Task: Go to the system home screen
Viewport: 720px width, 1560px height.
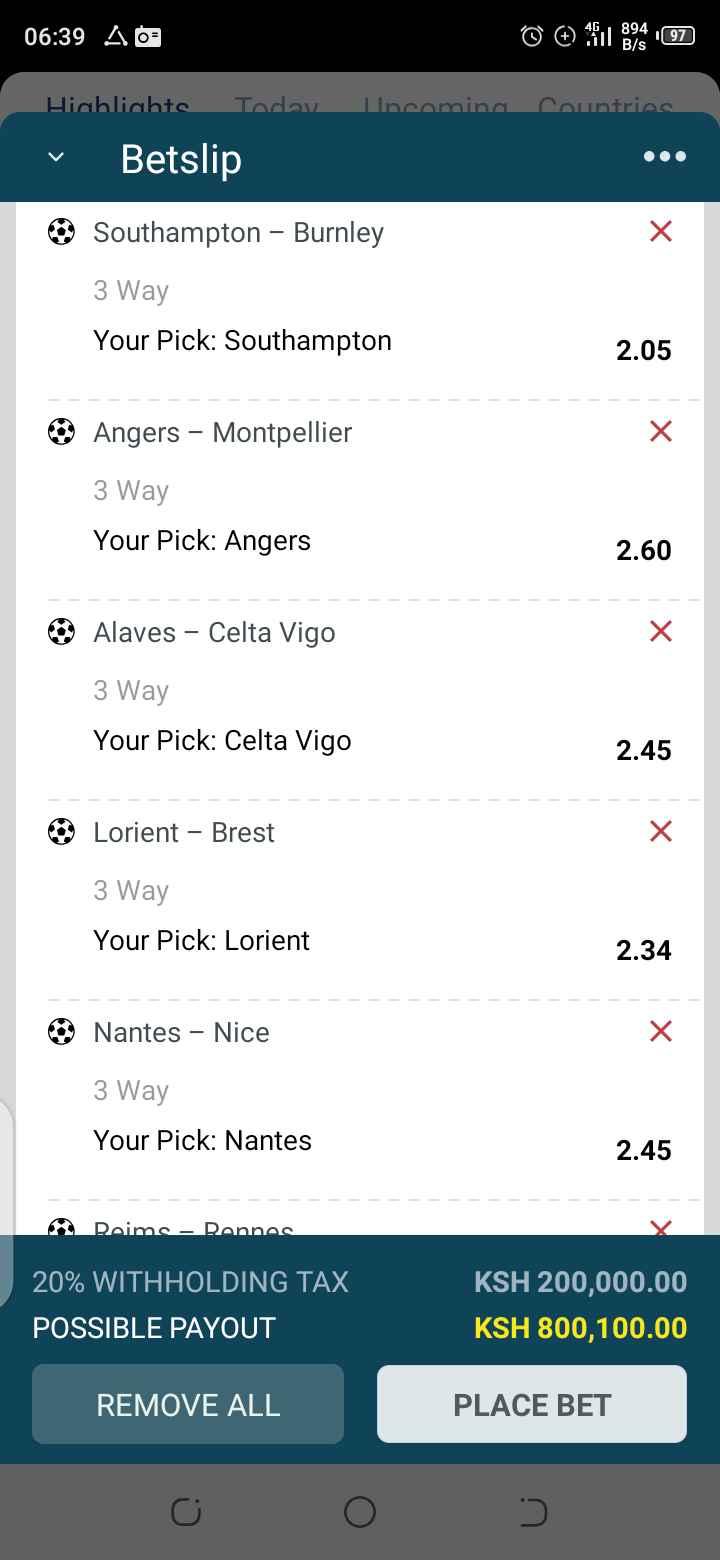Action: click(x=360, y=1513)
